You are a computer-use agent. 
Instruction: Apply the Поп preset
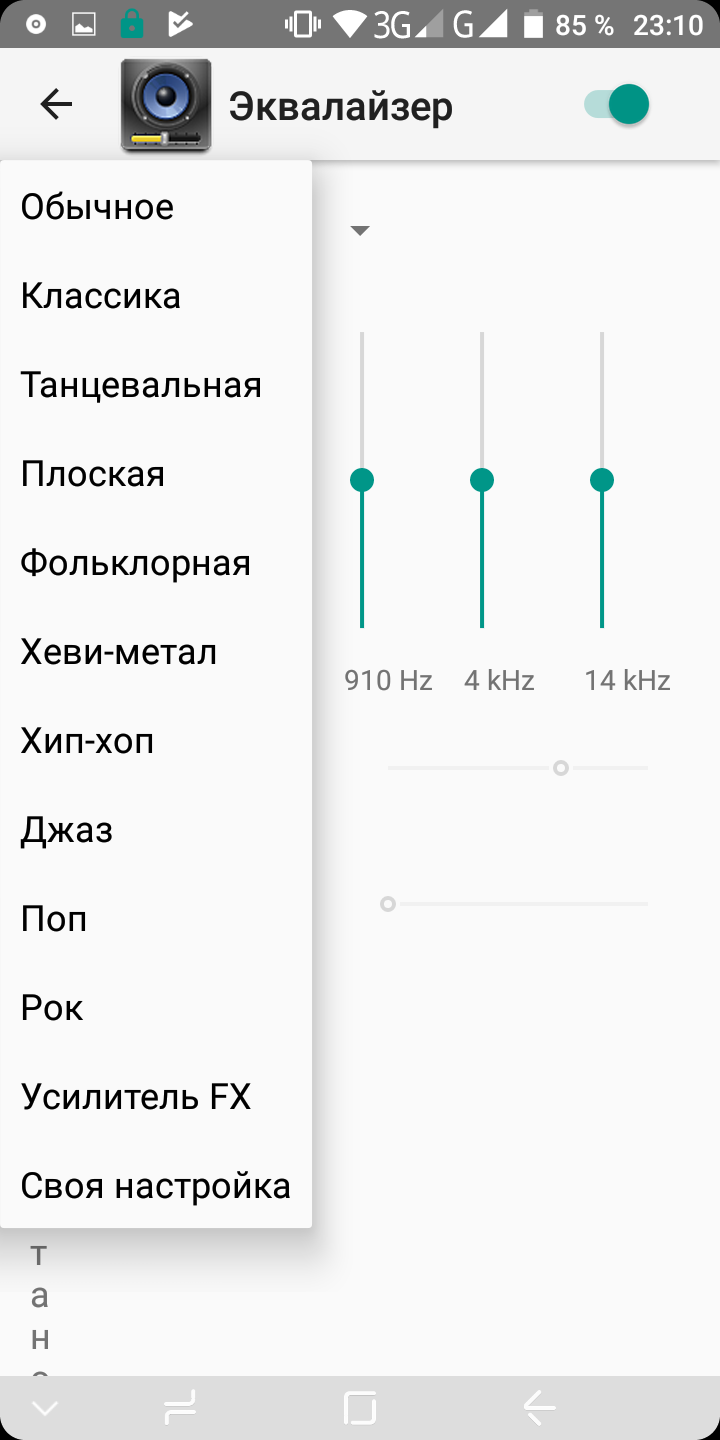(54, 919)
